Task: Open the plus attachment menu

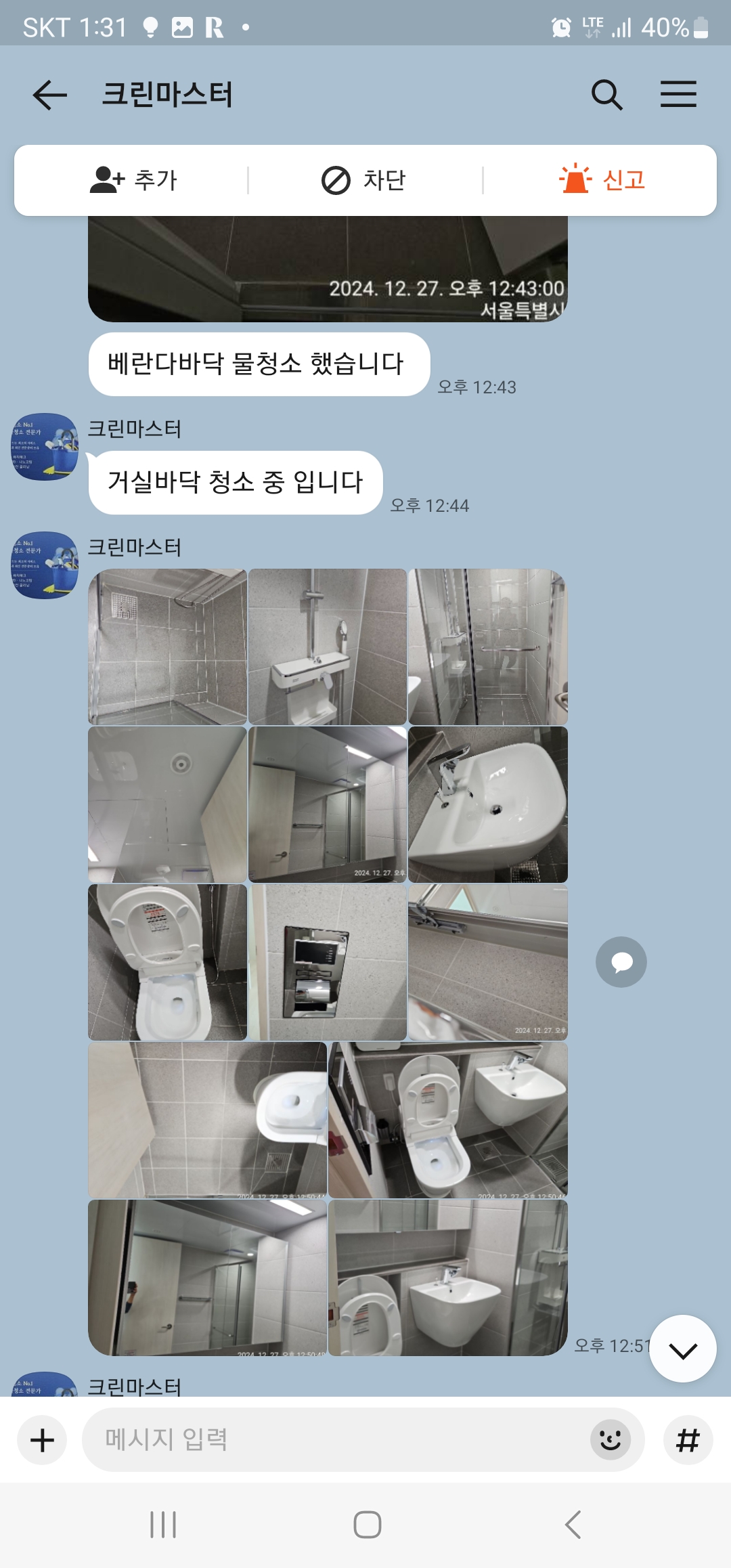Action: [42, 1440]
